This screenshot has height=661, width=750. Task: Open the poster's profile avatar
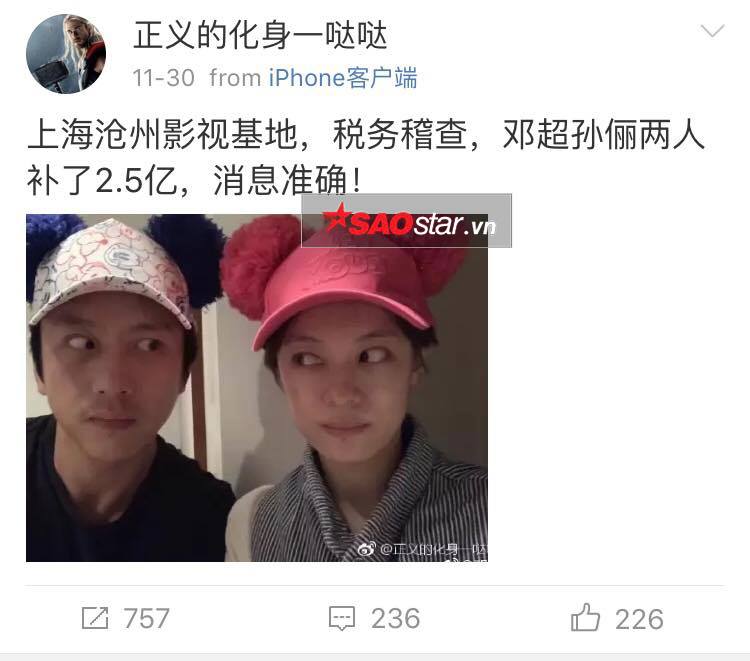pos(65,54)
